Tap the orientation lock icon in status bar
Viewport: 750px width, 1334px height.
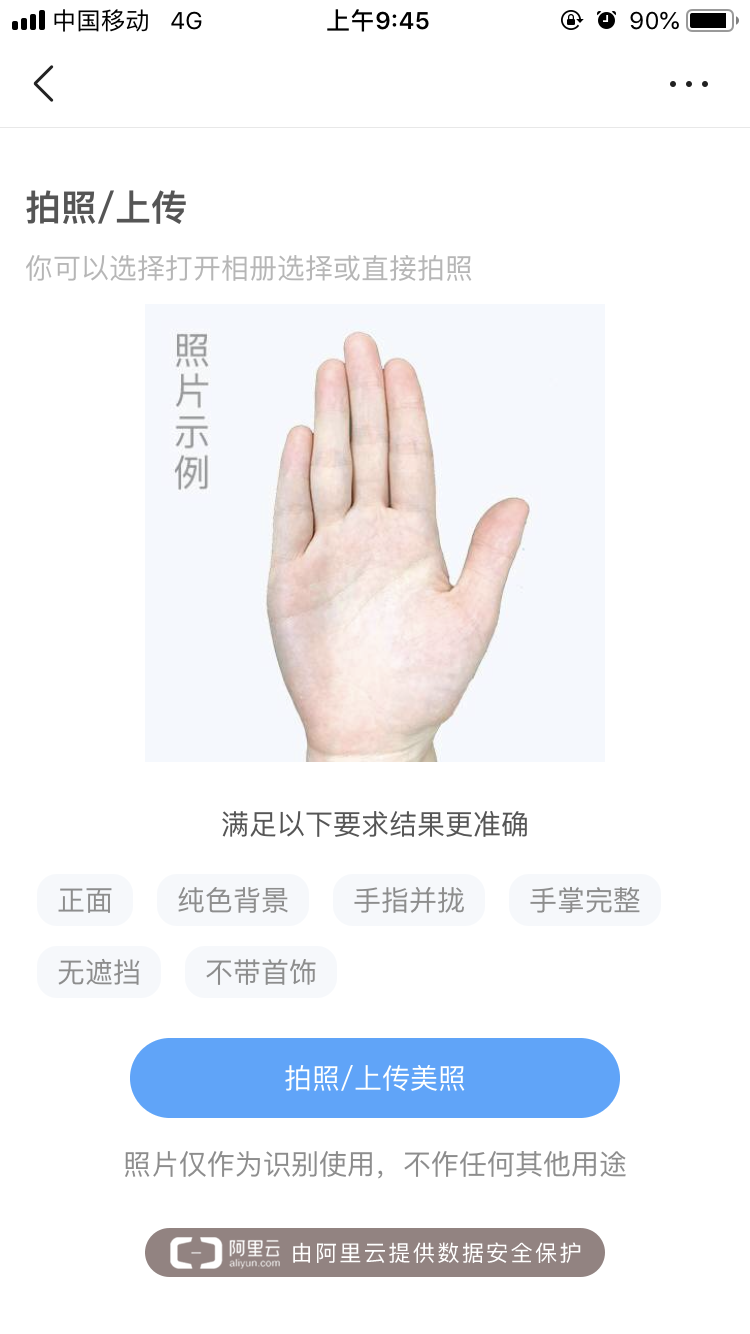click(570, 20)
